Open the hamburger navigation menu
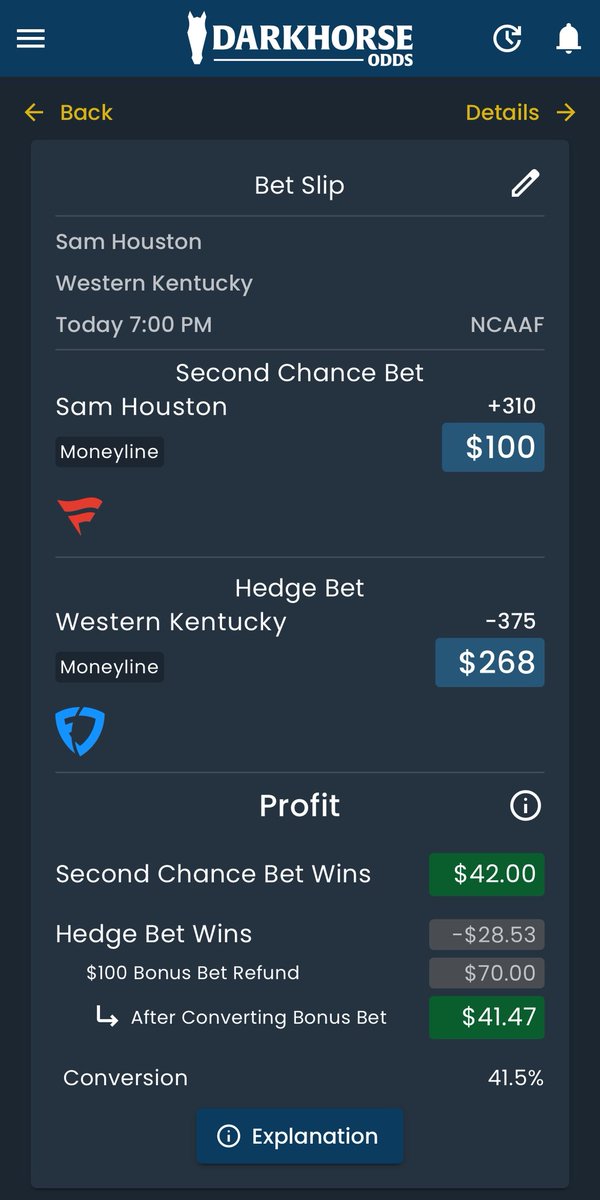Screen dimensions: 600x1200 [31, 38]
